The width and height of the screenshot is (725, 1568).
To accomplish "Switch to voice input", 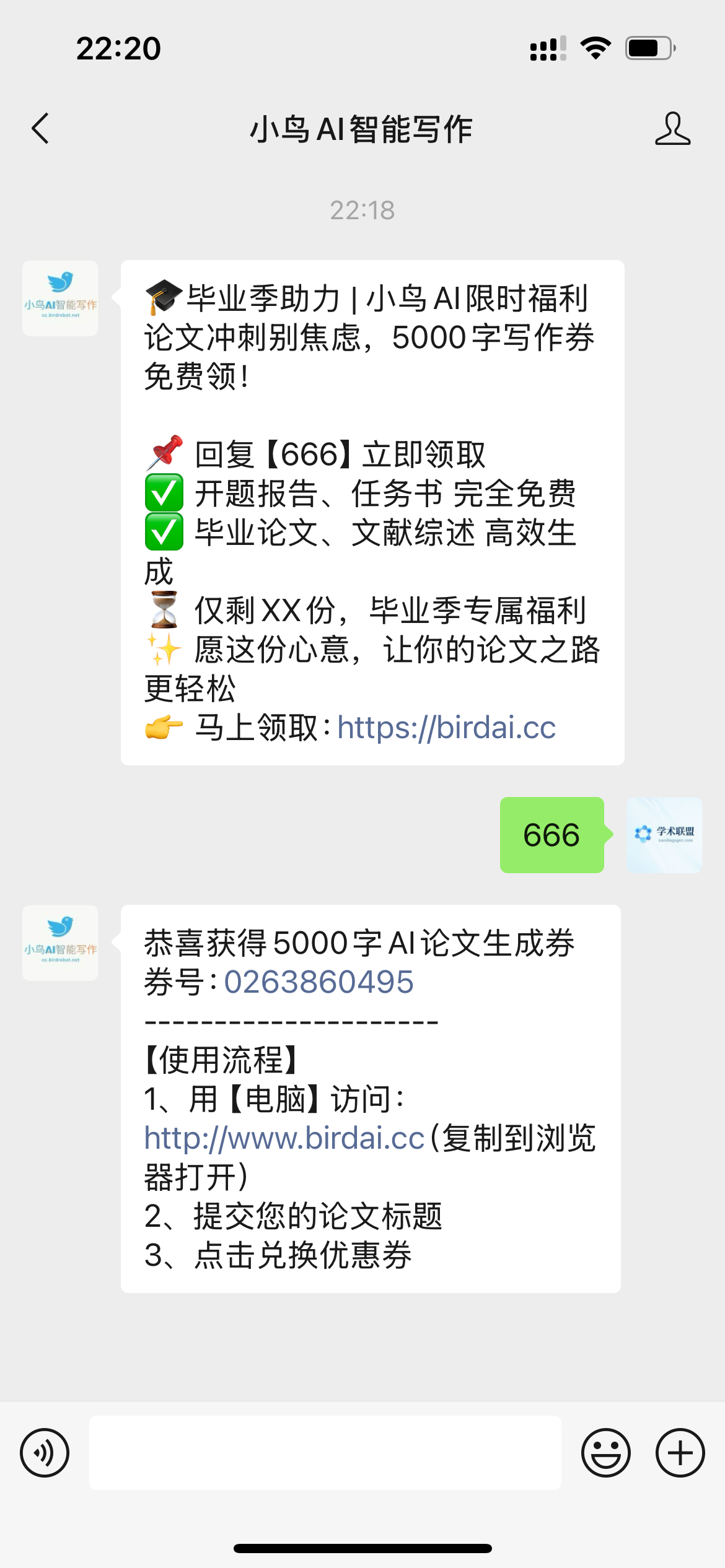I will click(x=45, y=1453).
